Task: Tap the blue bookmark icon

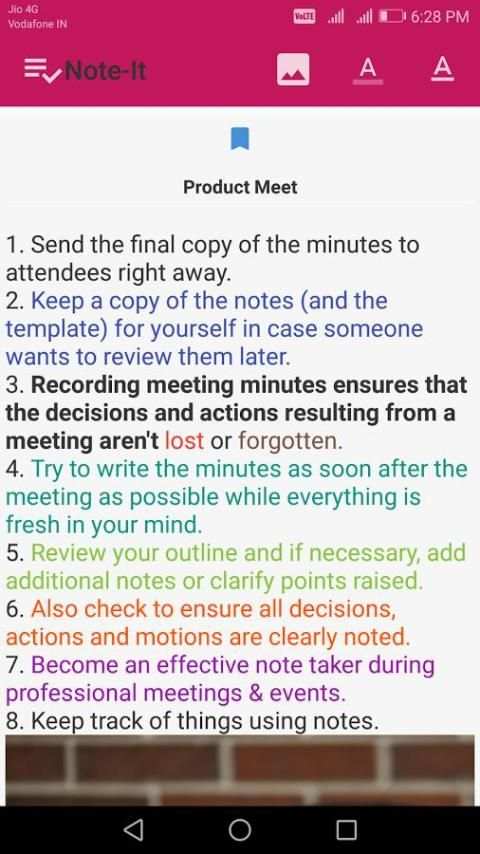Action: click(x=240, y=138)
